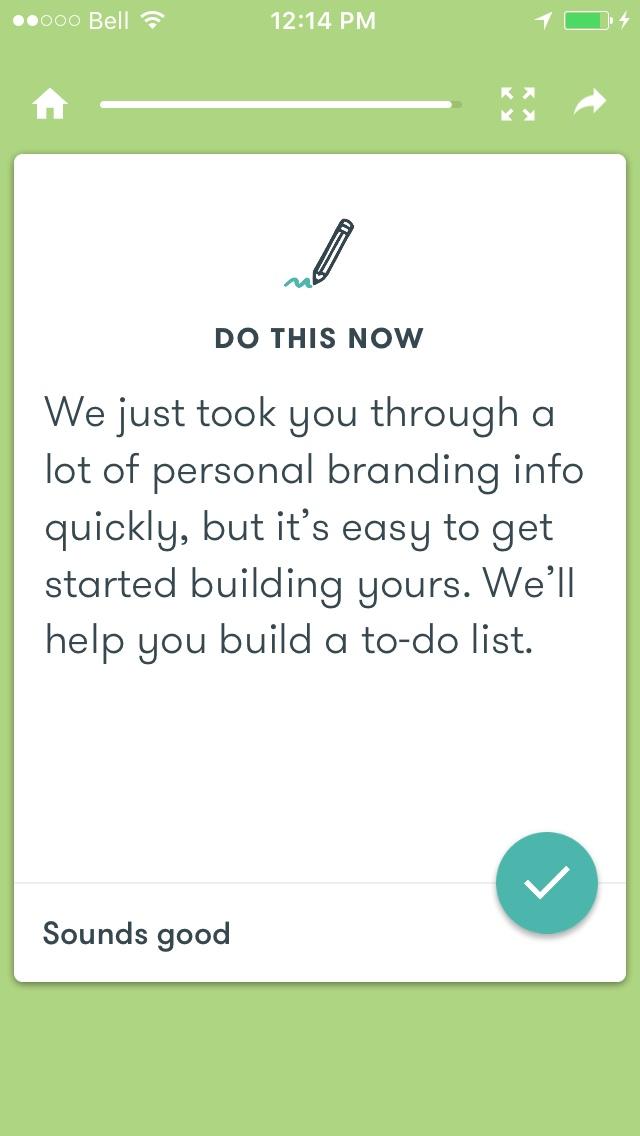Confirm with the teal checkmark button
The height and width of the screenshot is (1136, 640).
547,882
